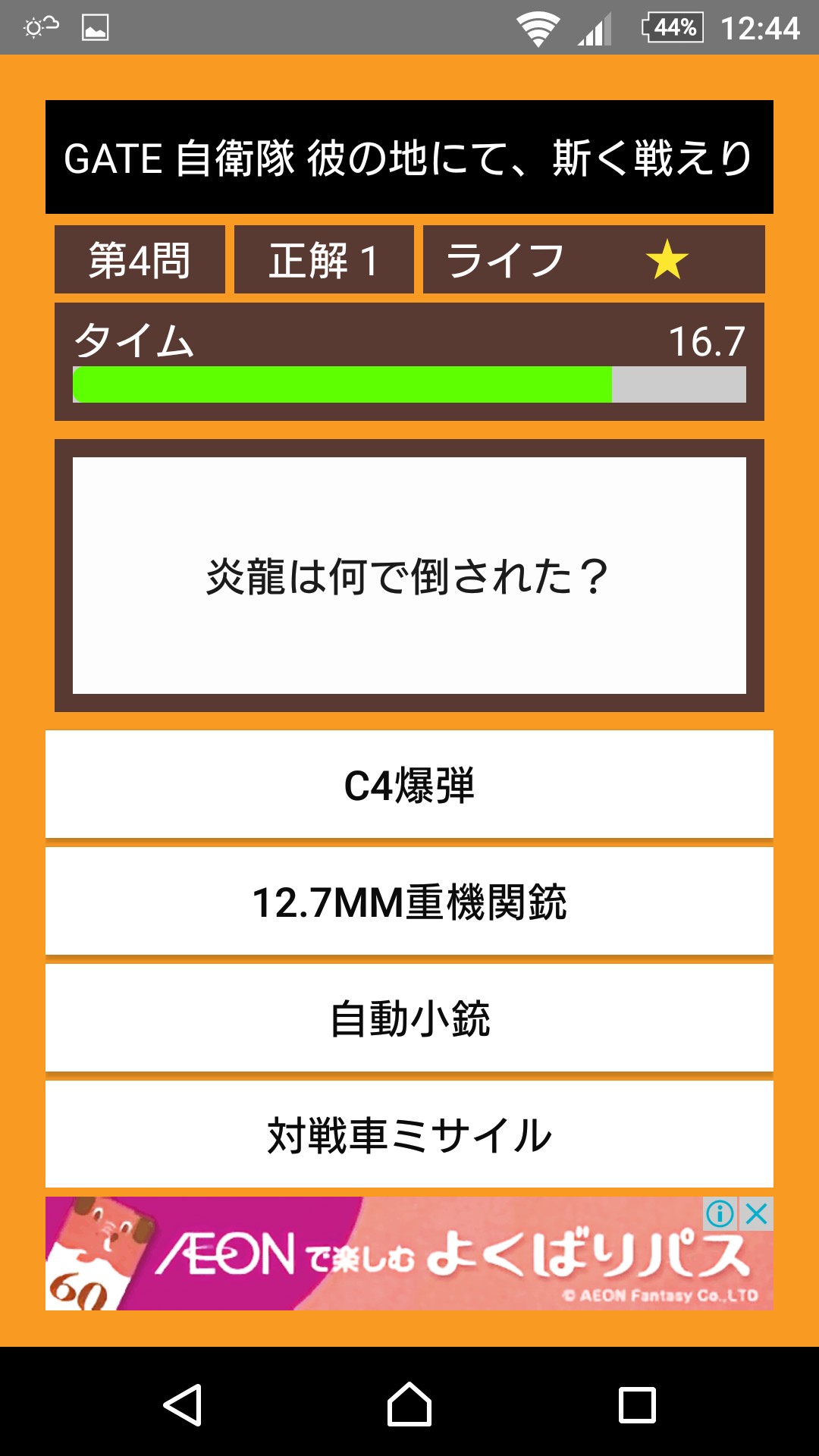Choose the answer 12.7MM重機関銃
The image size is (819, 1456).
click(409, 902)
